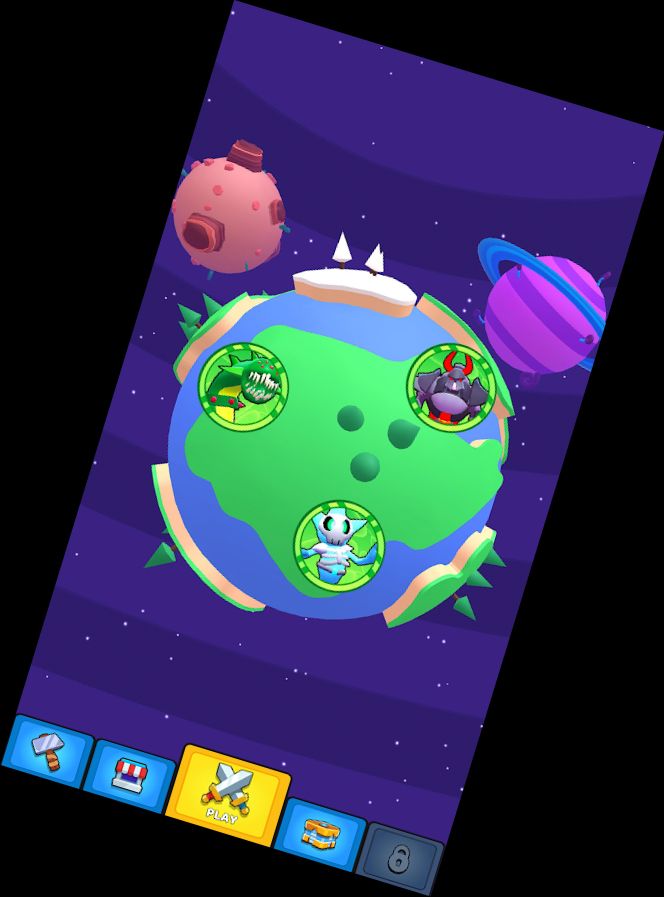Visit the purple ringed planet
664x897 pixels.
click(543, 310)
